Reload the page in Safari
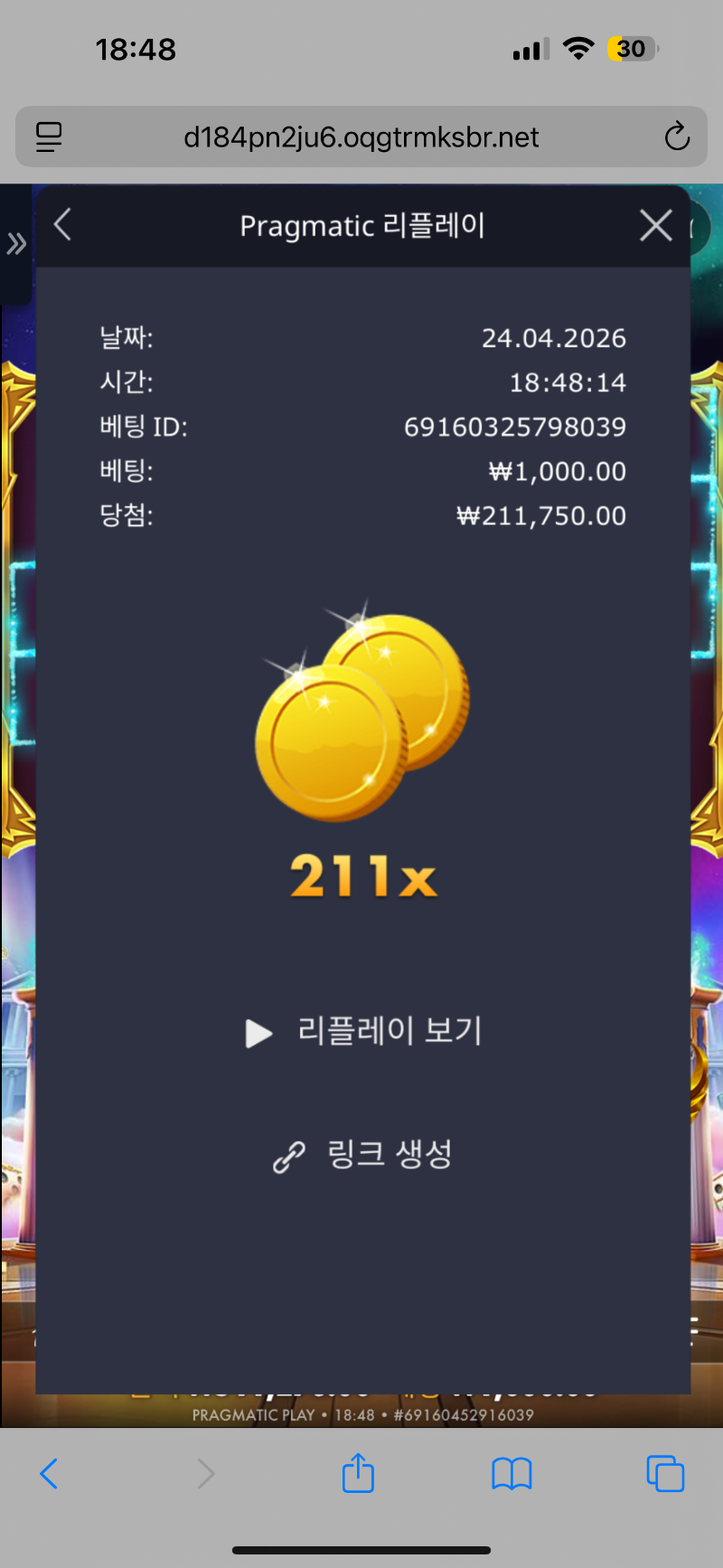 coord(676,137)
